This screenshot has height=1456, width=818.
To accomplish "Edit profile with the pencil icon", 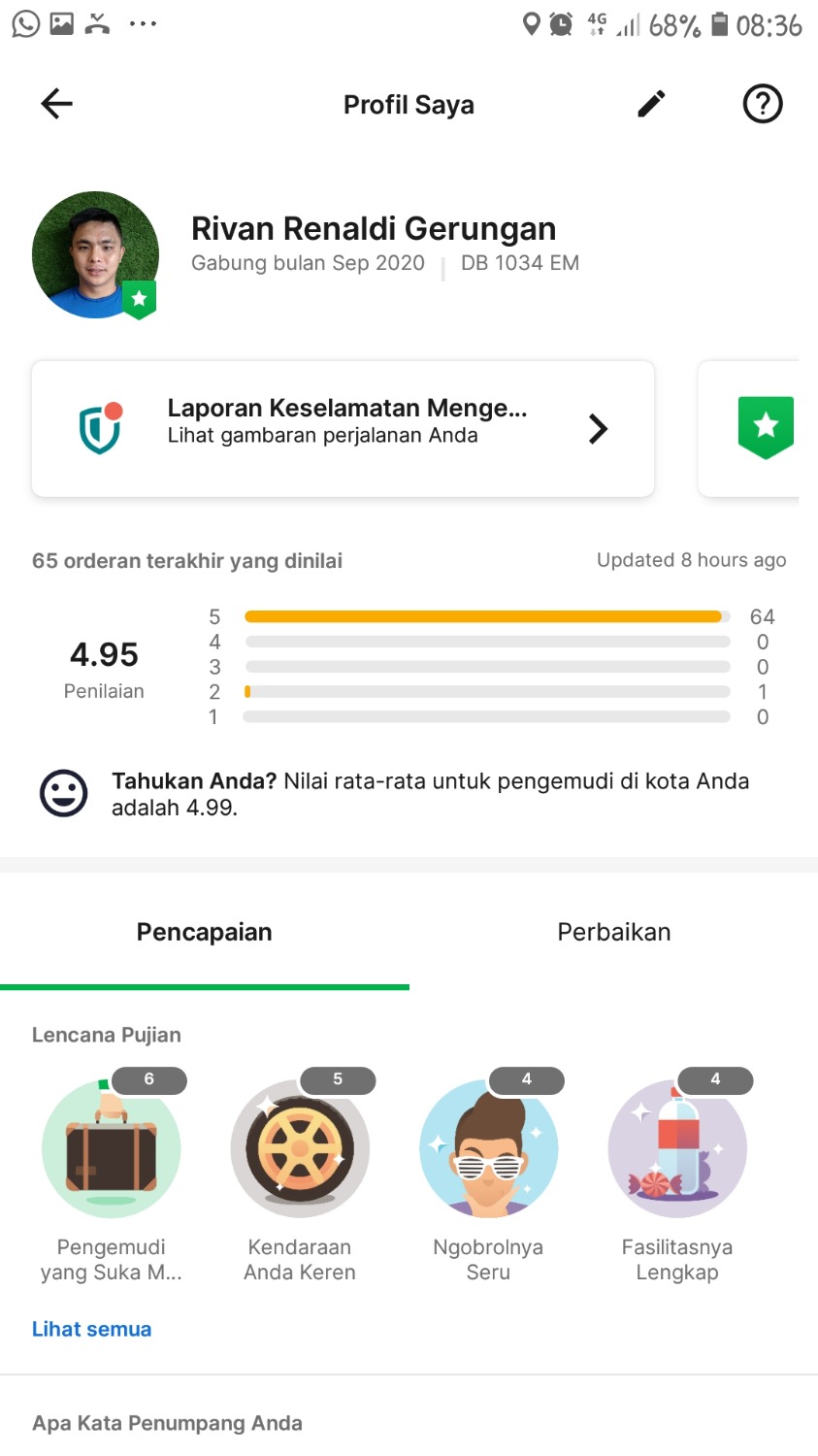I will 651,104.
